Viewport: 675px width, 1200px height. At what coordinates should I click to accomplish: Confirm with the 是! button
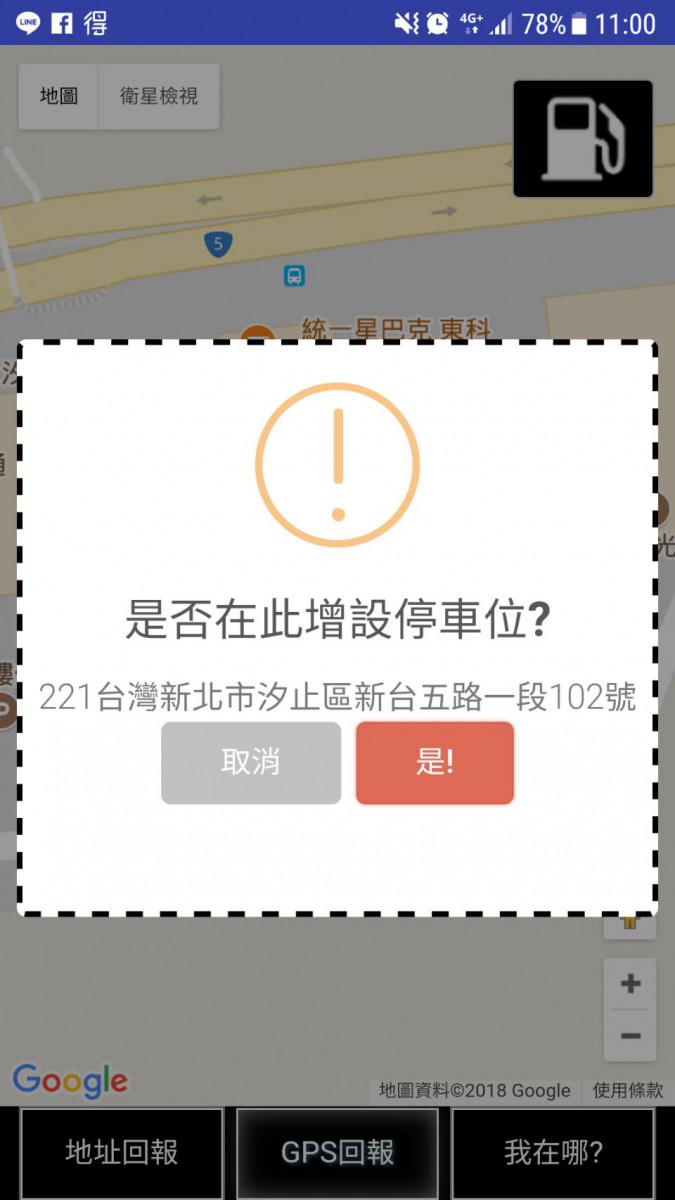[435, 763]
